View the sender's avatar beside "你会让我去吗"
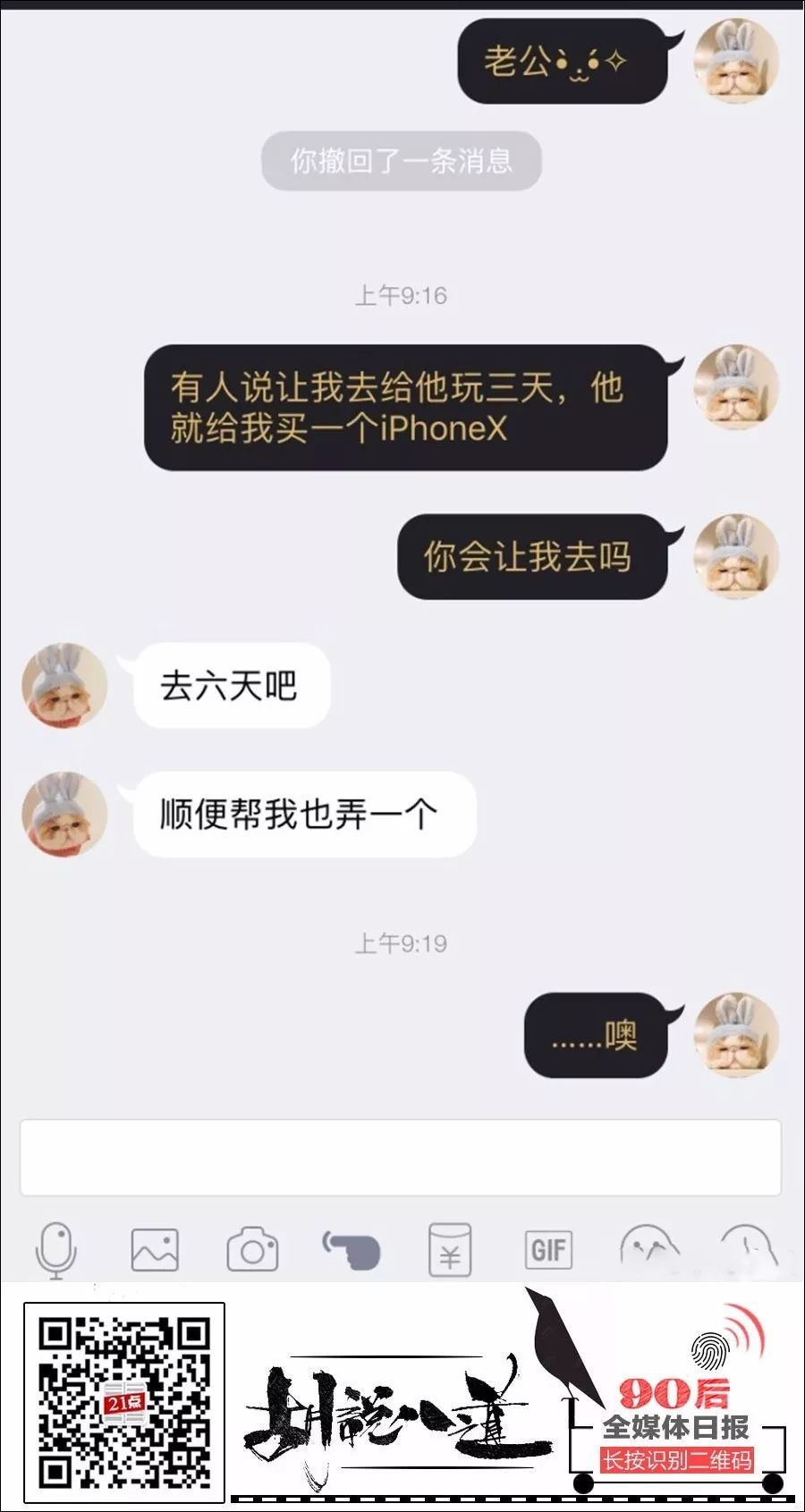This screenshot has width=805, height=1512. pyautogui.click(x=736, y=556)
